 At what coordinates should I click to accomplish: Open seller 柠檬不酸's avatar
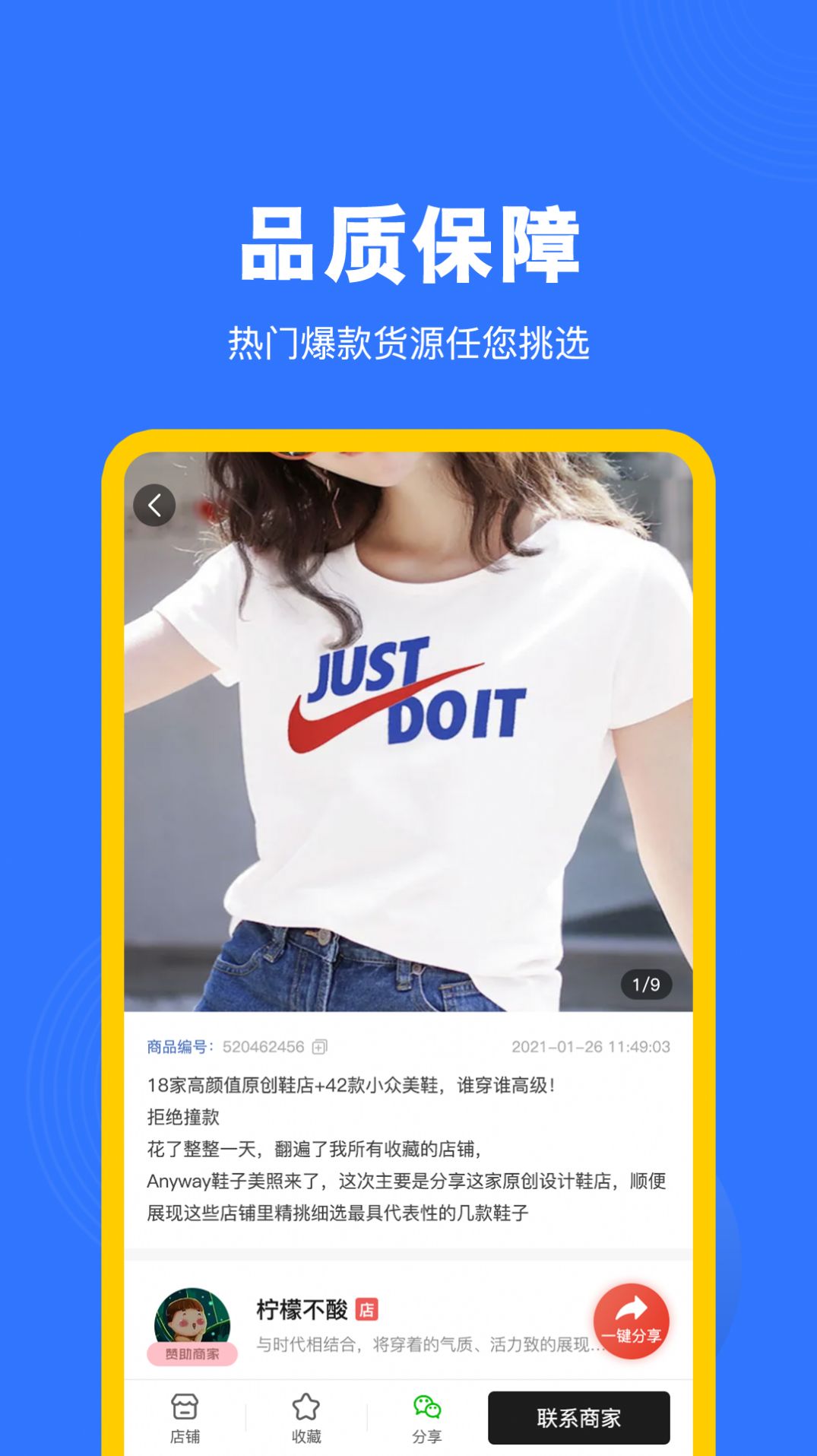(x=192, y=1311)
